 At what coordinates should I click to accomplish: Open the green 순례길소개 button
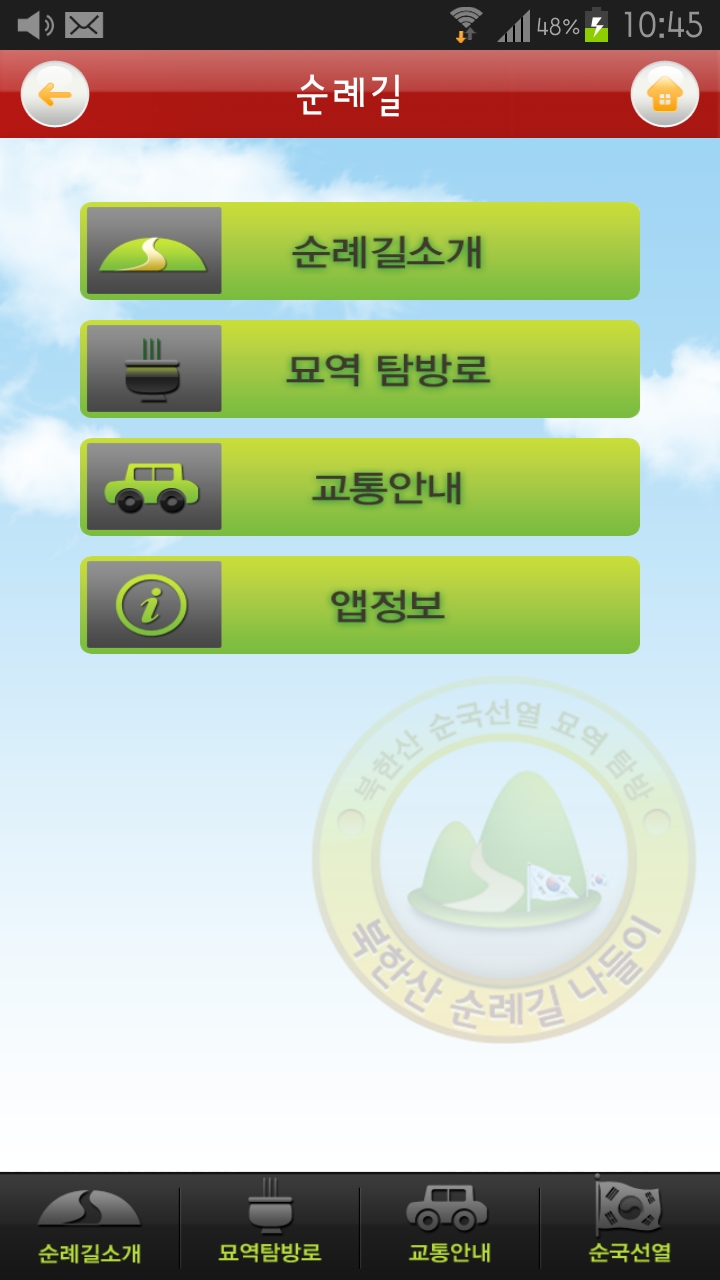coord(360,251)
